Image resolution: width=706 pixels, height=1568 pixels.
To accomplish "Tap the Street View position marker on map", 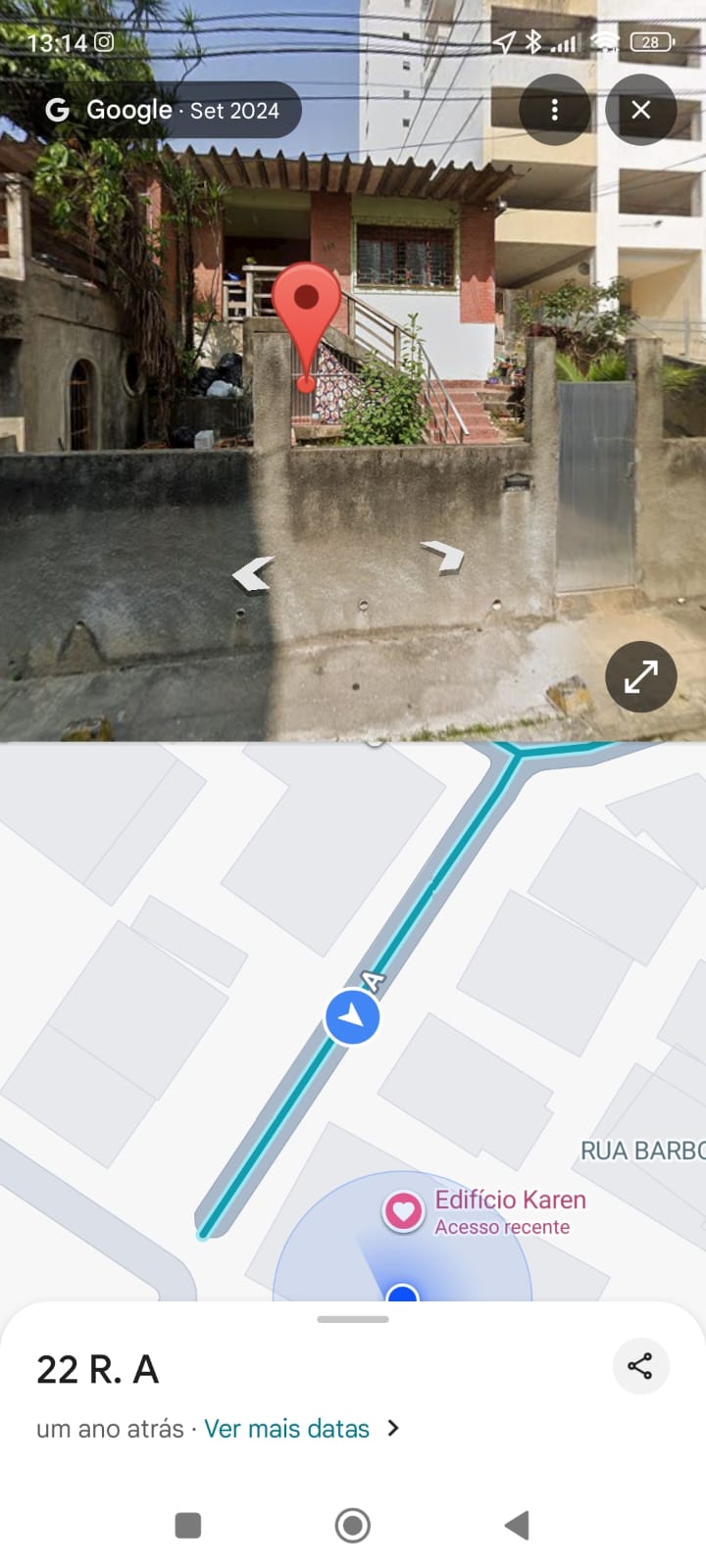I will click(x=352, y=1018).
